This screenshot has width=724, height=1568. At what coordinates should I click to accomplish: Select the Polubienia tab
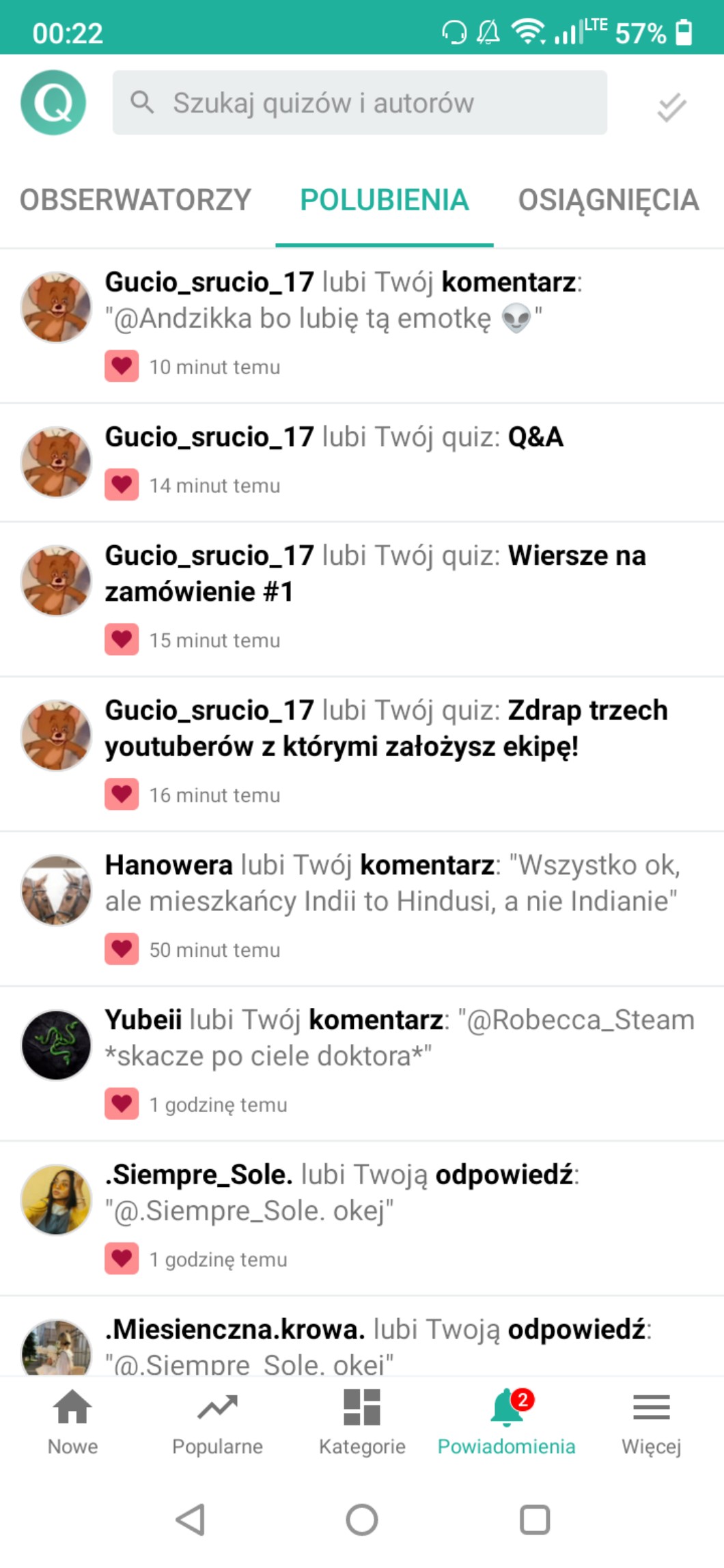pyautogui.click(x=384, y=200)
